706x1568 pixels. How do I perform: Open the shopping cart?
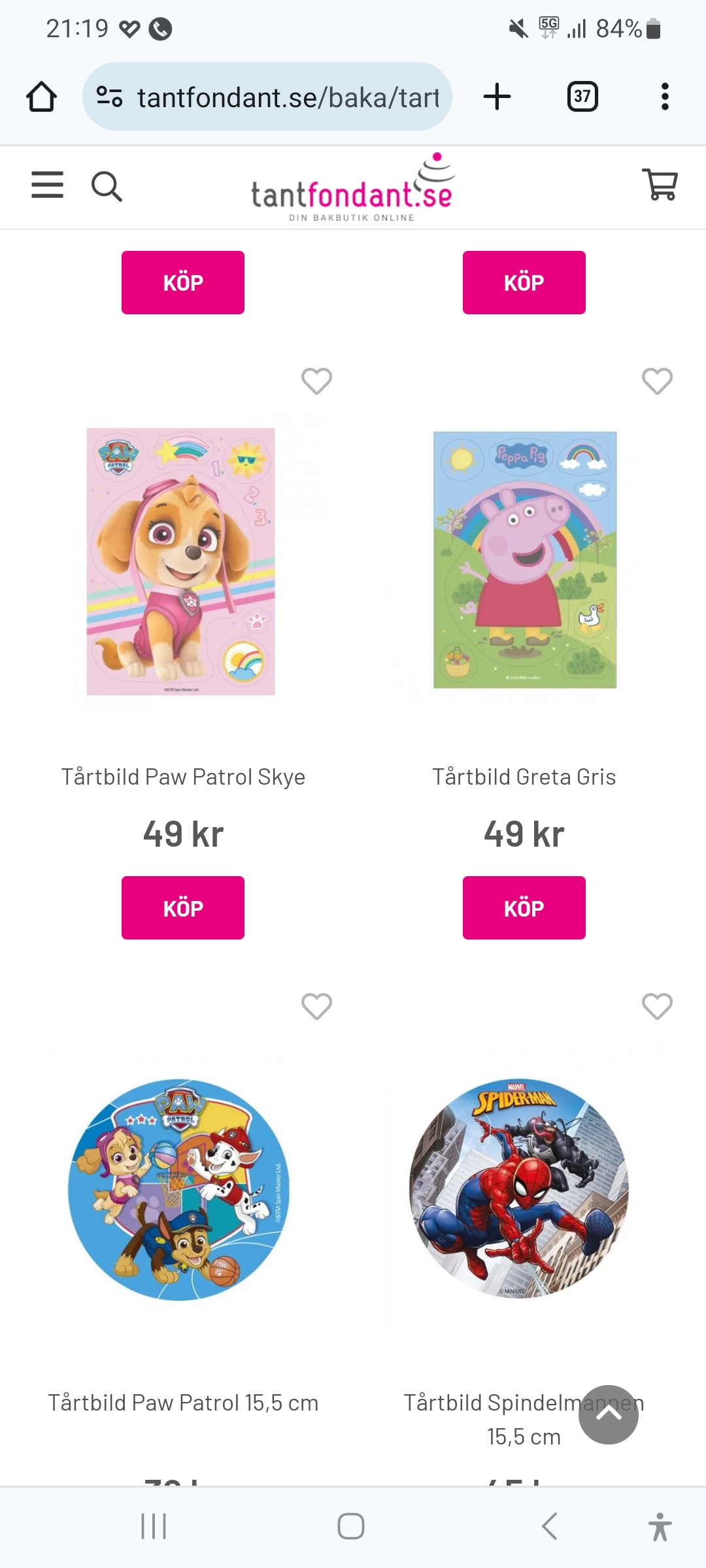tap(660, 185)
